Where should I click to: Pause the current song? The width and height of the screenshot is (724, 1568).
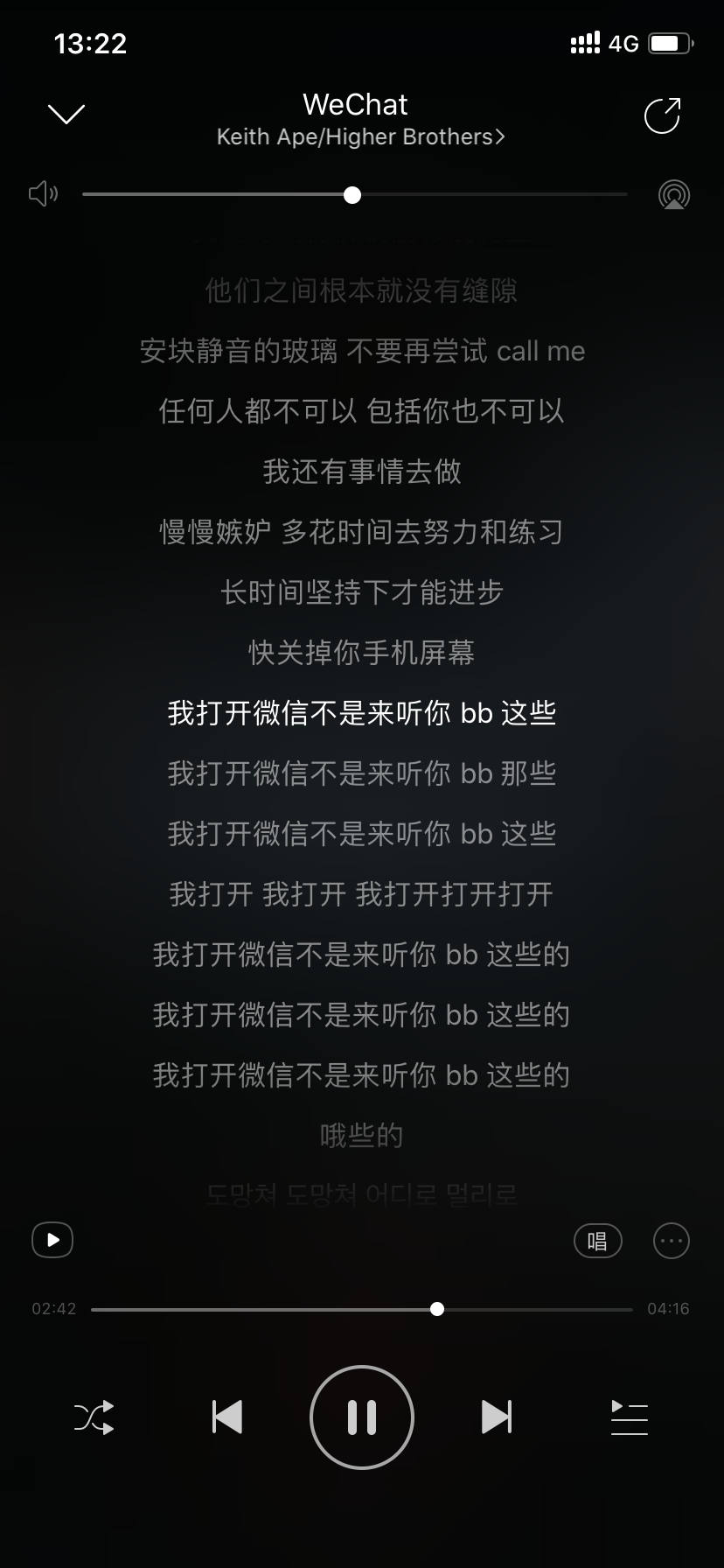[x=362, y=1417]
